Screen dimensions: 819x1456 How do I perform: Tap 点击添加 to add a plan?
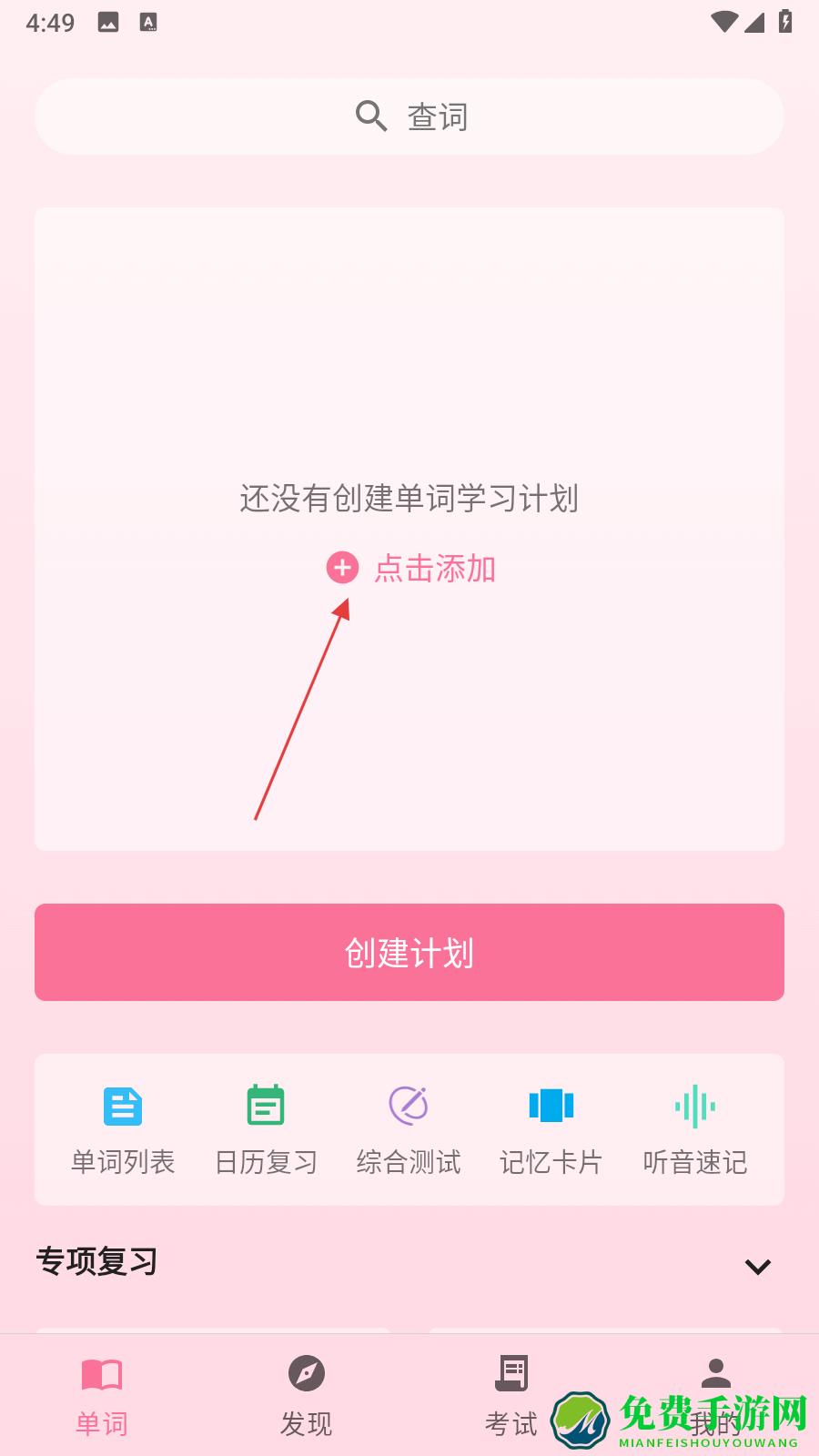click(411, 568)
